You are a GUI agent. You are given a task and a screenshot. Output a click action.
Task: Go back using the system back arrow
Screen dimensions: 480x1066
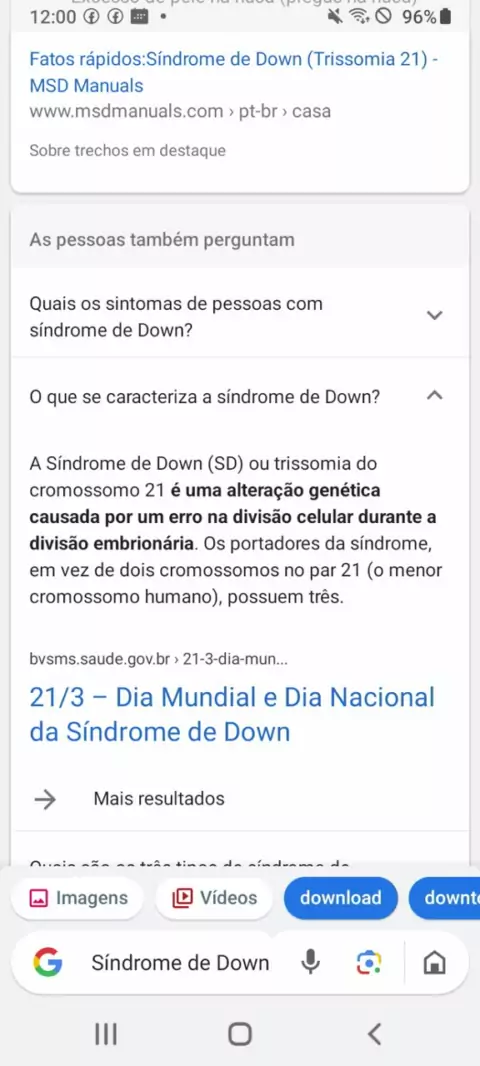coord(374,1034)
